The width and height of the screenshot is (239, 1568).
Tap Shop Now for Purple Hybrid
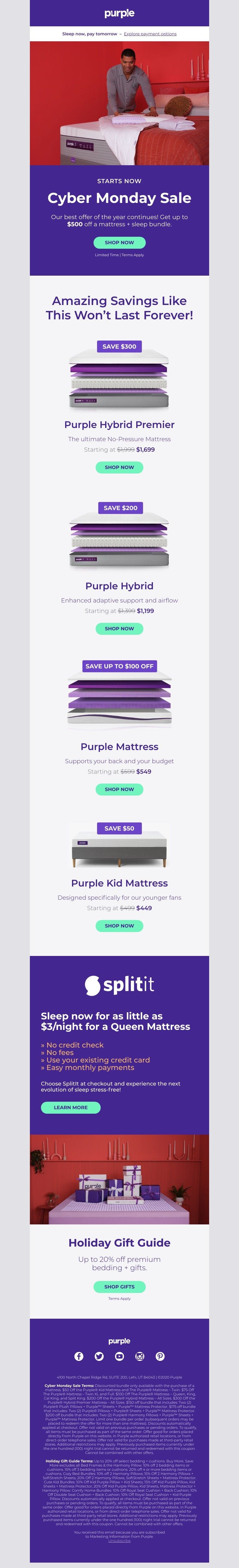click(119, 628)
